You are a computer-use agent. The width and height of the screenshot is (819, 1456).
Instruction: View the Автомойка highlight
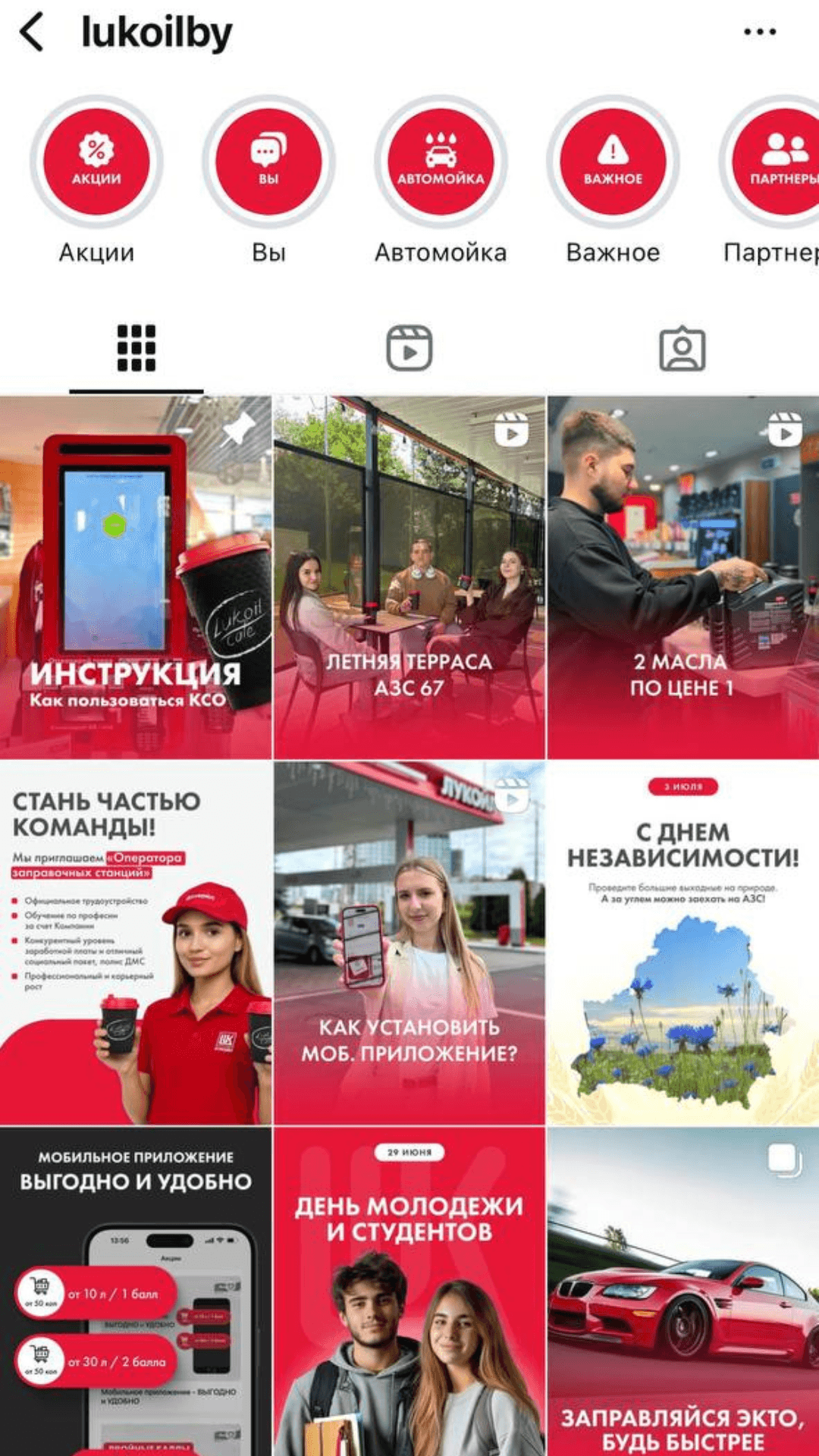[441, 162]
